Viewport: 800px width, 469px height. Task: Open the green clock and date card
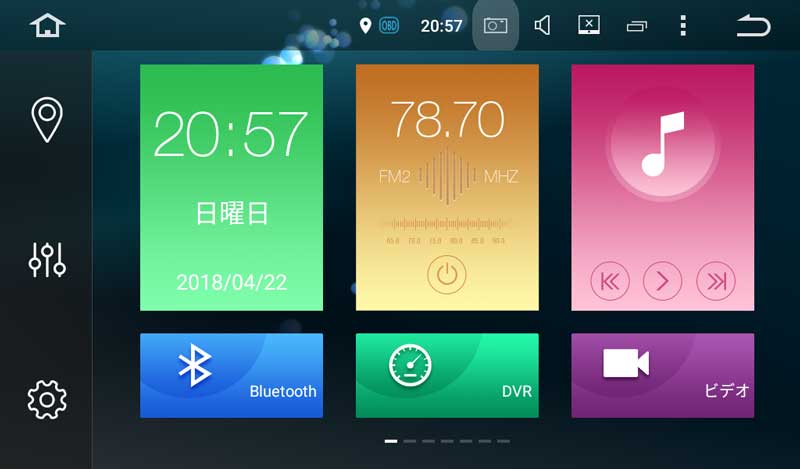231,187
